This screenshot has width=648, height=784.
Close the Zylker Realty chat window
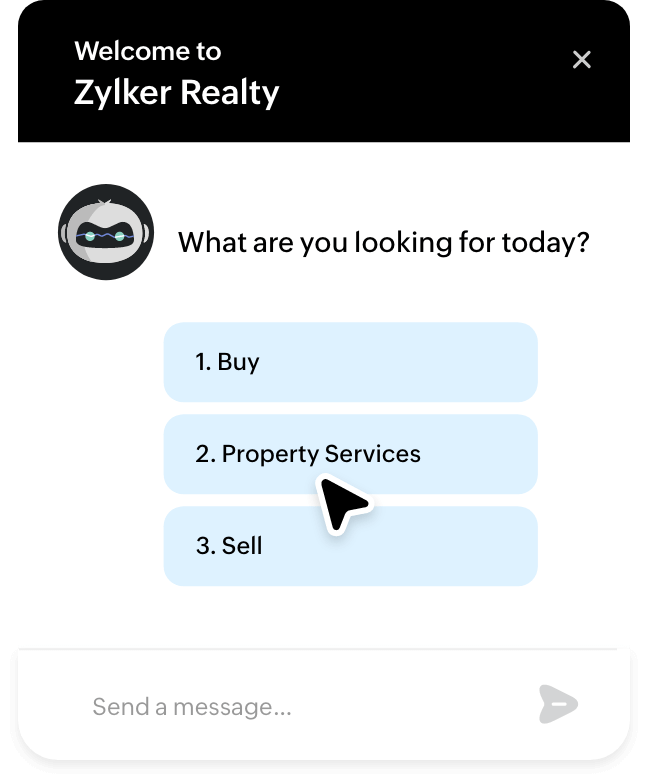coord(581,60)
